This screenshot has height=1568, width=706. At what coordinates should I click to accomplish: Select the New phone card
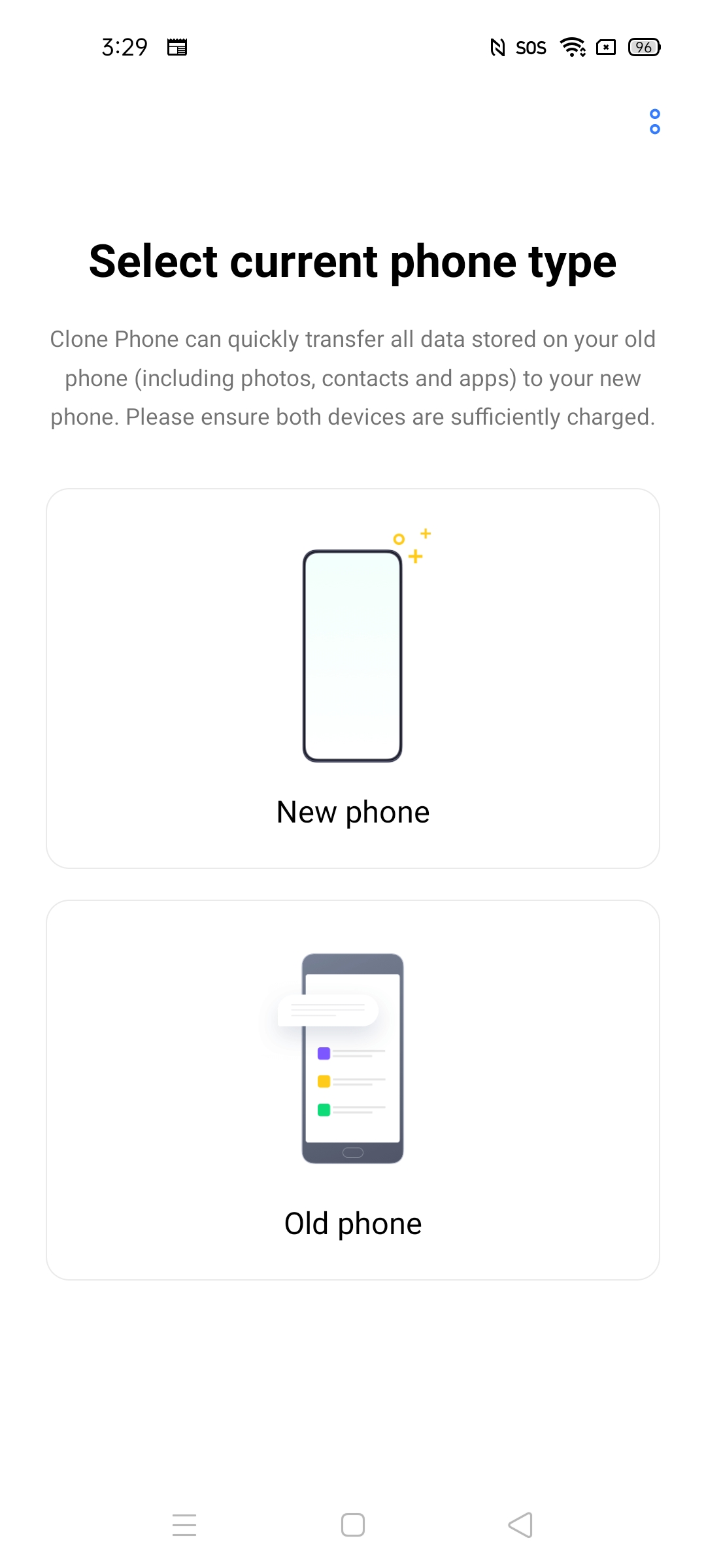tap(353, 678)
